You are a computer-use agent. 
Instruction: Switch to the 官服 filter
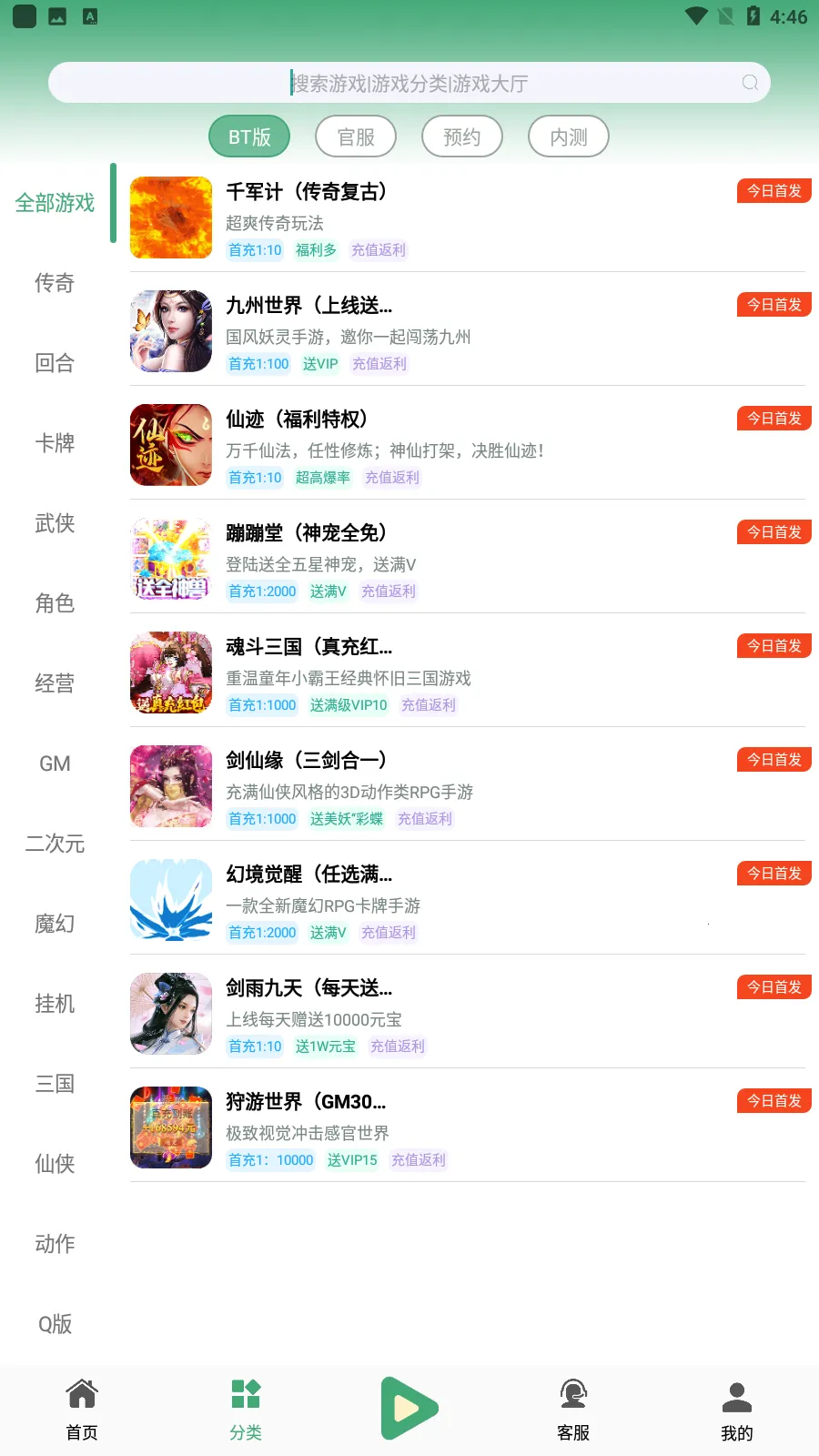356,137
